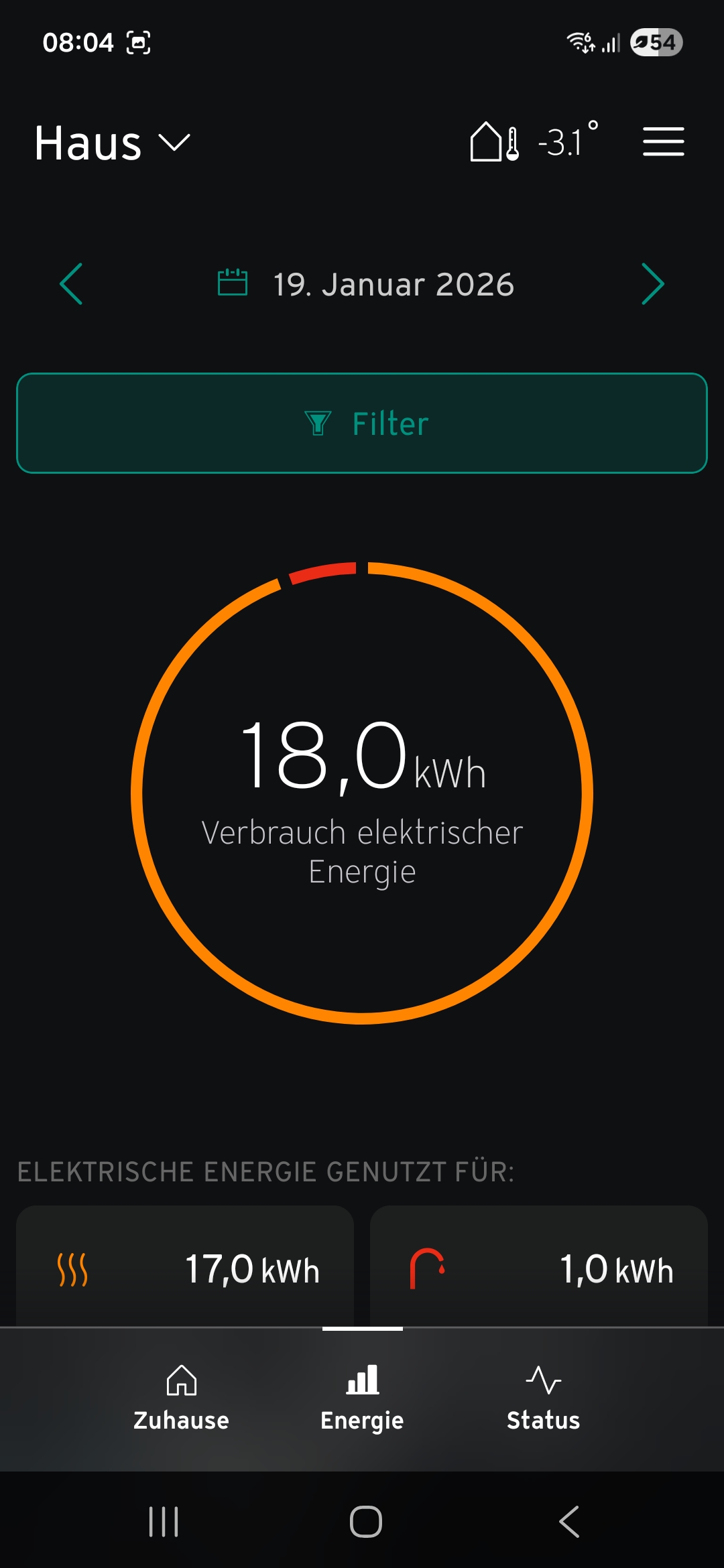Tap the system back button
The height and width of the screenshot is (1568, 724).
click(x=569, y=1522)
